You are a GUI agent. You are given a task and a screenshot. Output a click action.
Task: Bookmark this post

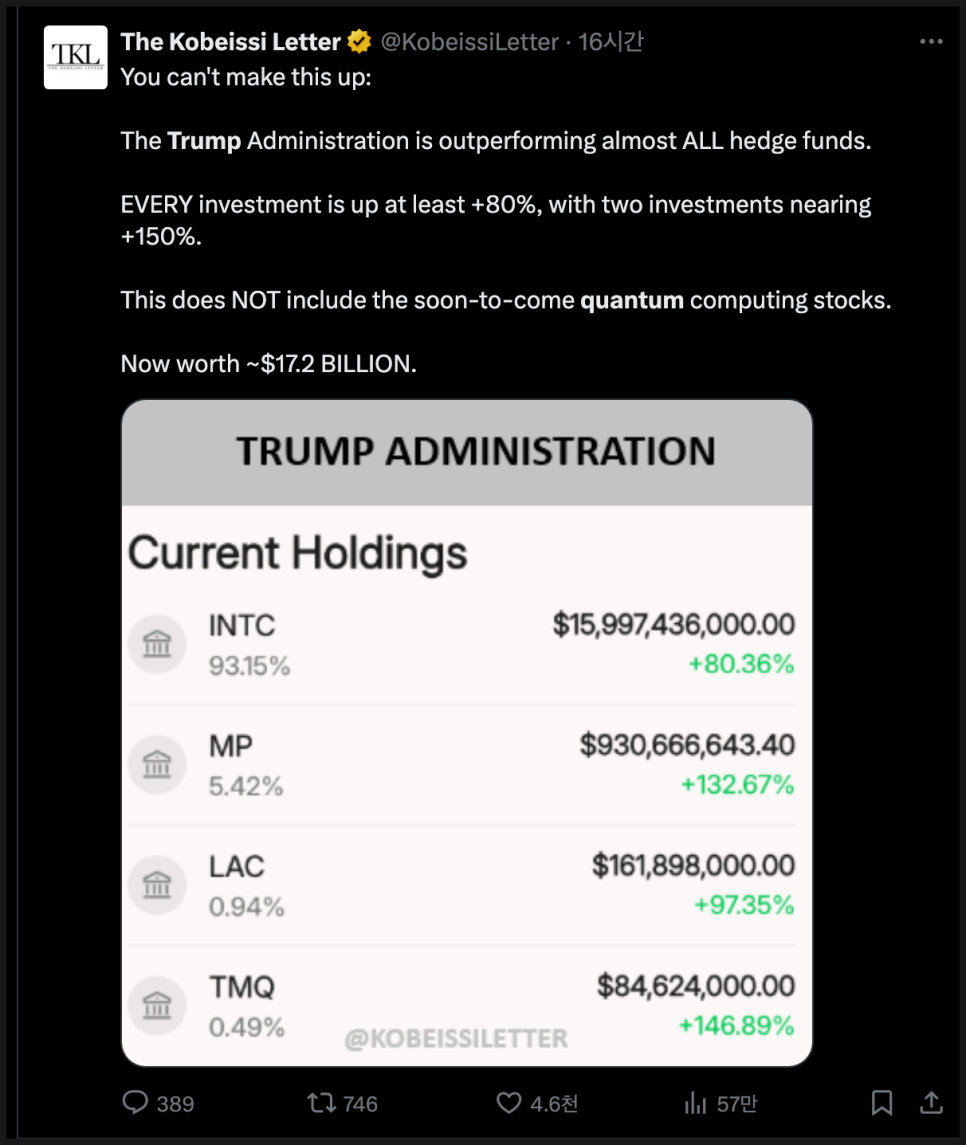tap(882, 1102)
